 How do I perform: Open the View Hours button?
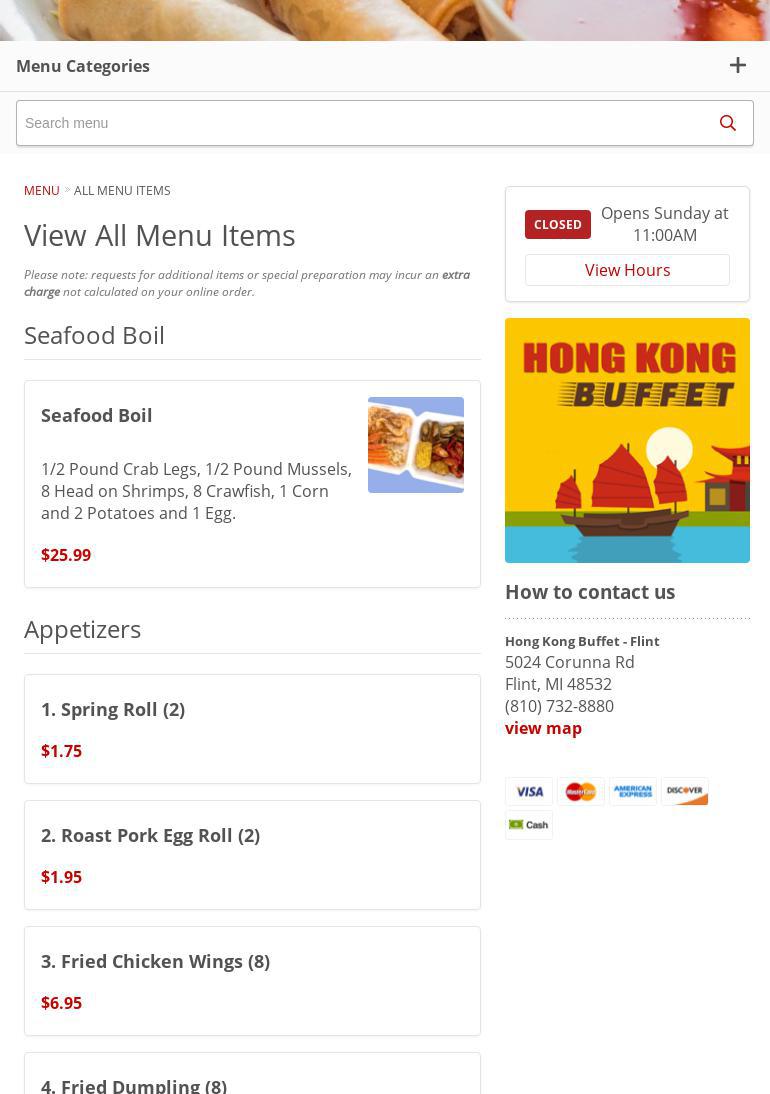pyautogui.click(x=627, y=270)
